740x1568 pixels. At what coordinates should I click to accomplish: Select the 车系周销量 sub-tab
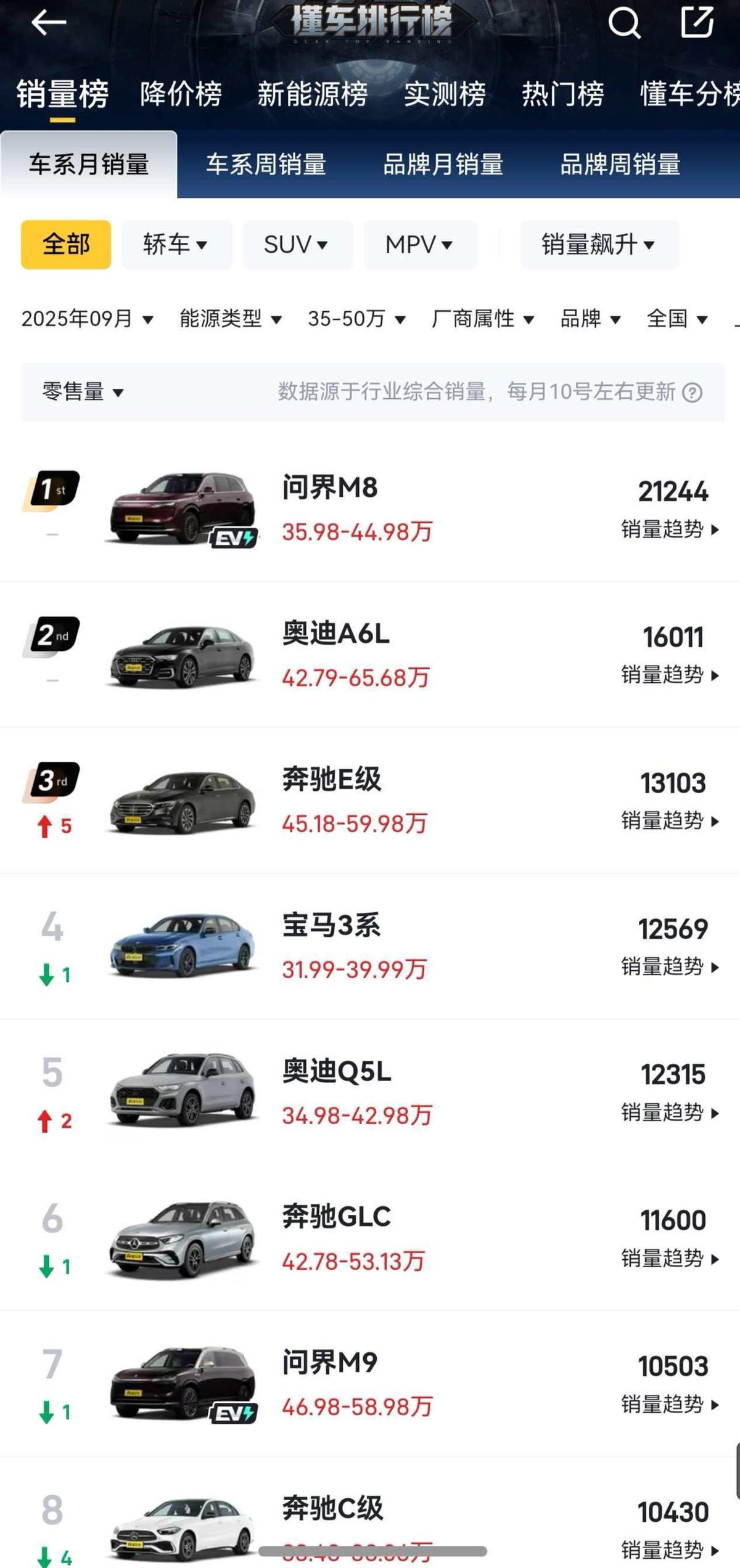(266, 165)
